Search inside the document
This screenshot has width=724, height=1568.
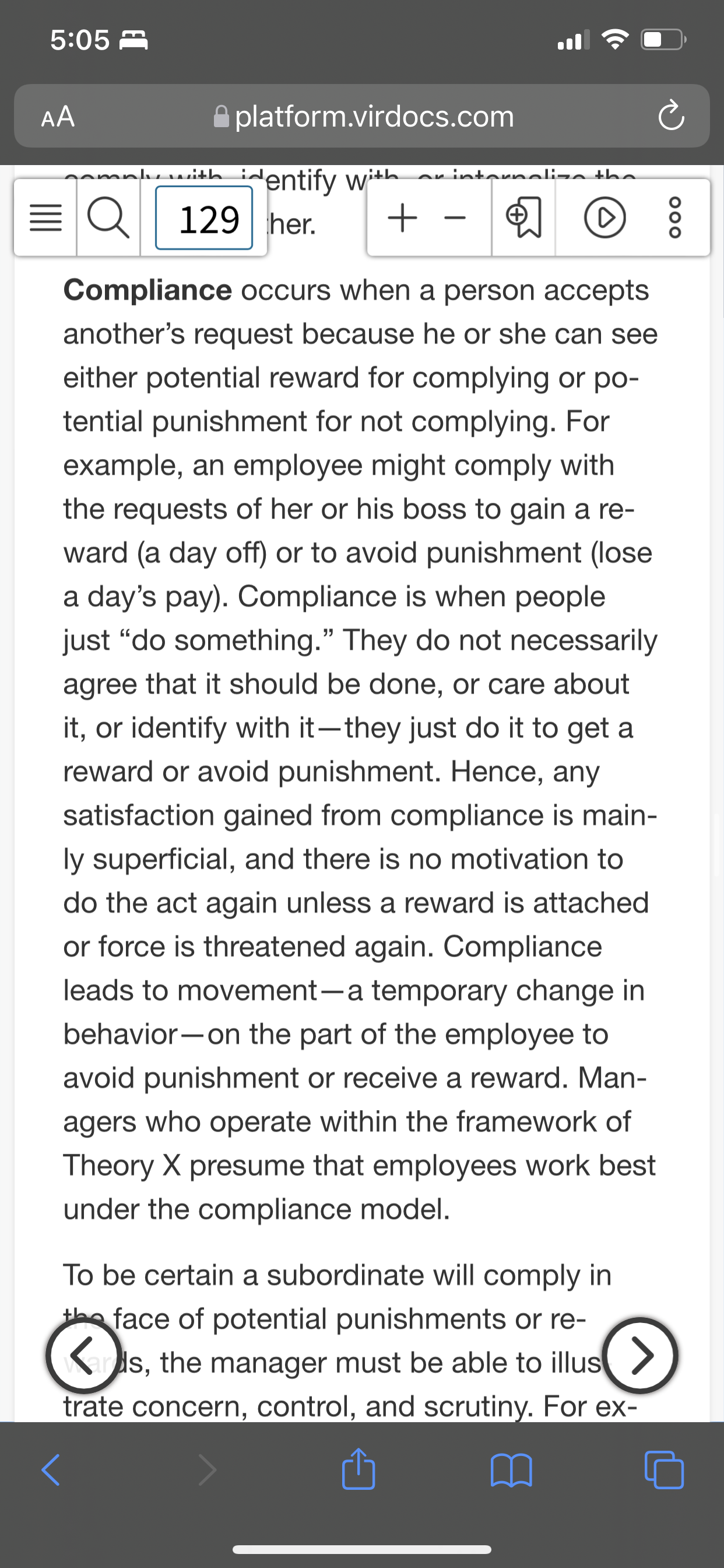[x=109, y=218]
